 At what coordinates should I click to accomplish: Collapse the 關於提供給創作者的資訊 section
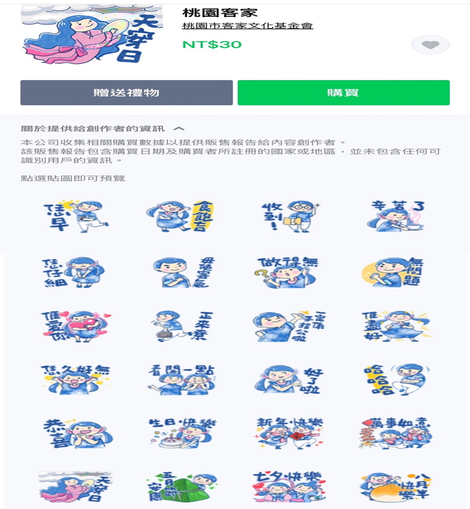click(179, 129)
